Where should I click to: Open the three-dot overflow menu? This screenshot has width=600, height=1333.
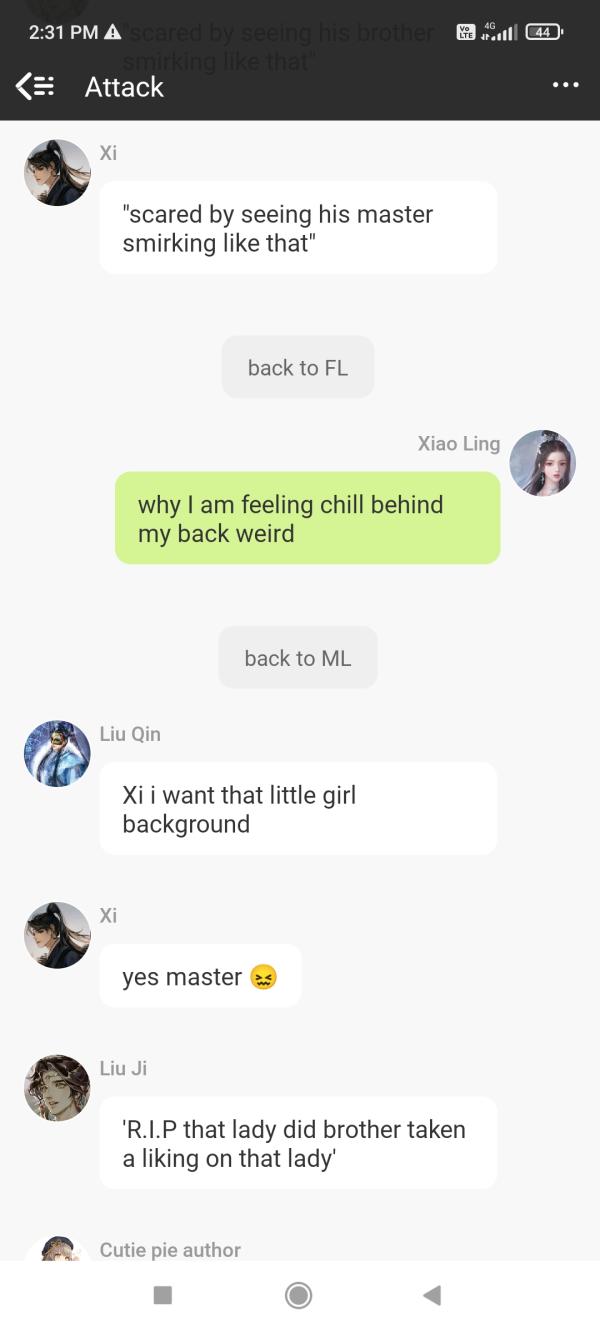pyautogui.click(x=565, y=86)
